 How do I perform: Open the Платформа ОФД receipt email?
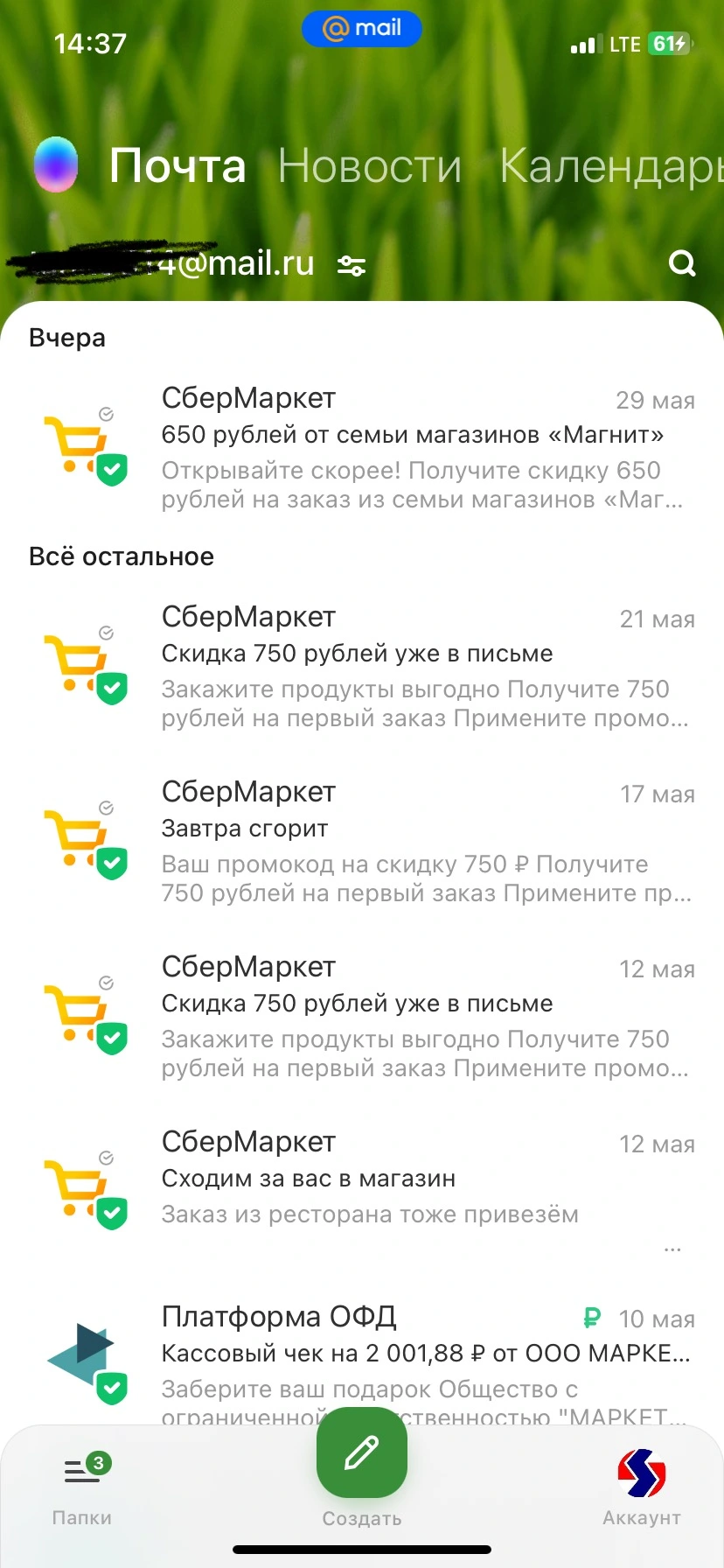point(362,1361)
